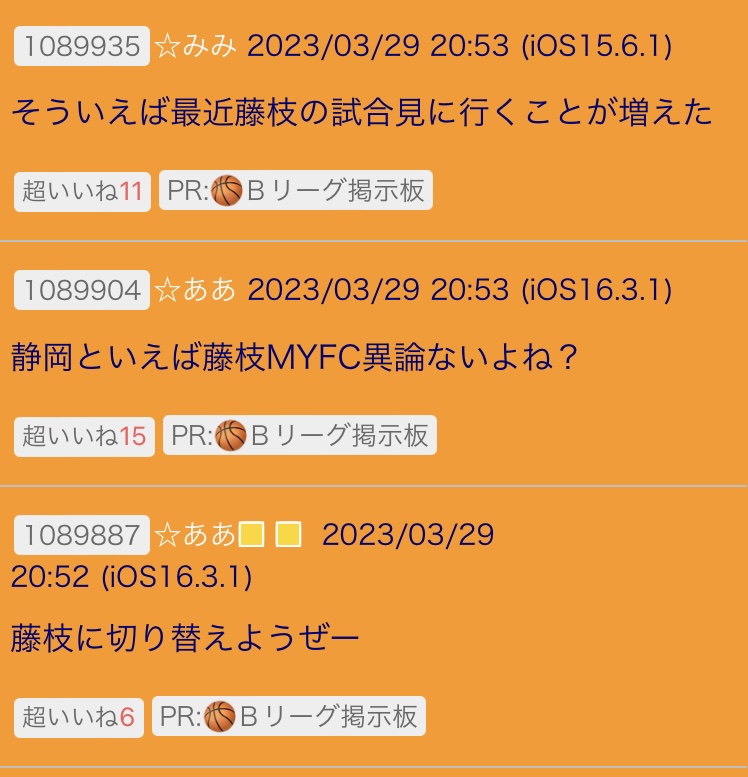Give 超いいね to the 藤枝MYFC post

pyautogui.click(x=84, y=435)
